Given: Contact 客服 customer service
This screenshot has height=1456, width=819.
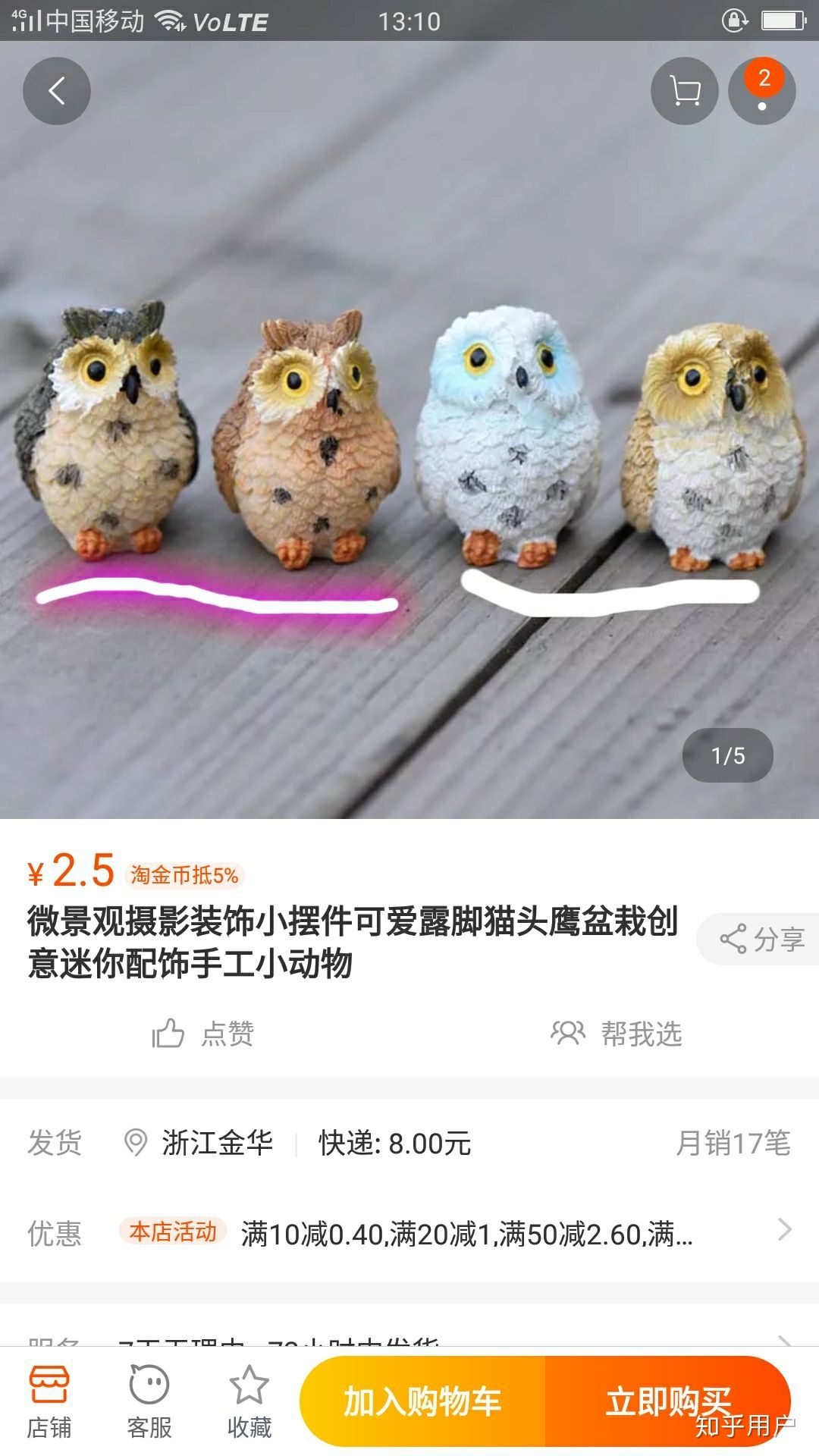Looking at the screenshot, I should [x=149, y=1401].
